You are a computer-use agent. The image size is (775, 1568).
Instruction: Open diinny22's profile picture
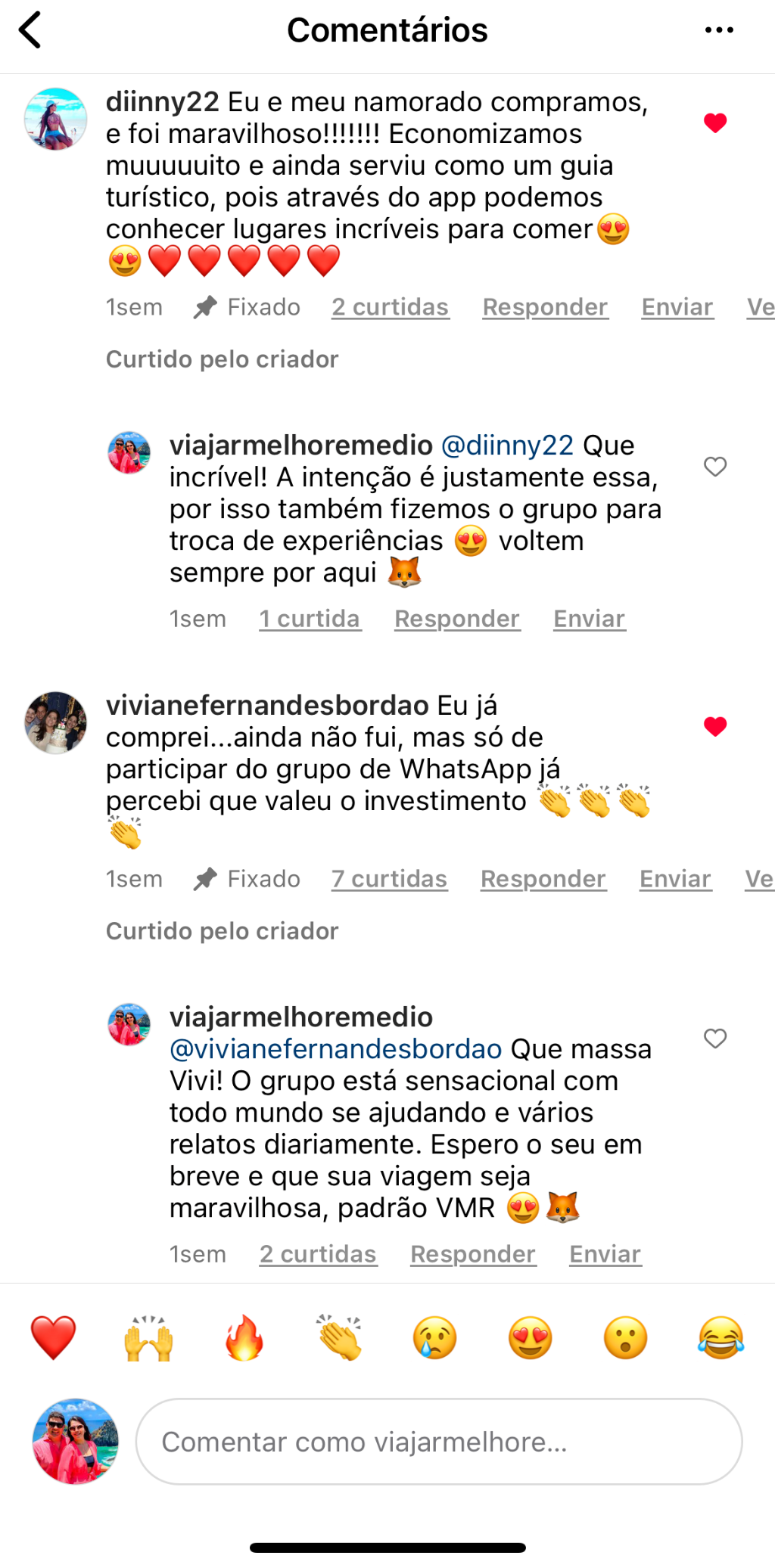click(56, 120)
